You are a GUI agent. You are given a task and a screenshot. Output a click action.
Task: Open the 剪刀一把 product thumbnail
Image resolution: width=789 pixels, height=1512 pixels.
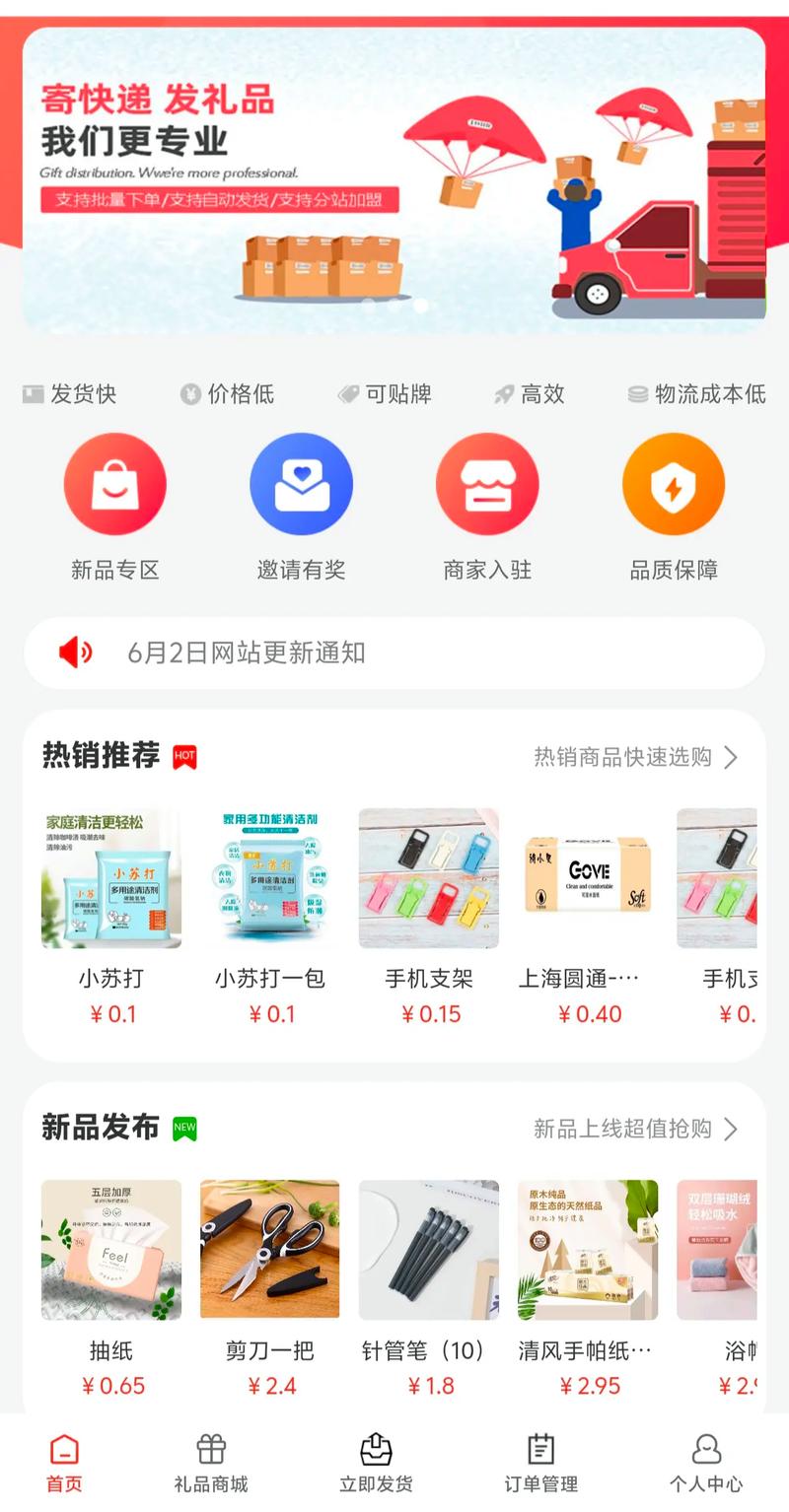coord(269,1250)
